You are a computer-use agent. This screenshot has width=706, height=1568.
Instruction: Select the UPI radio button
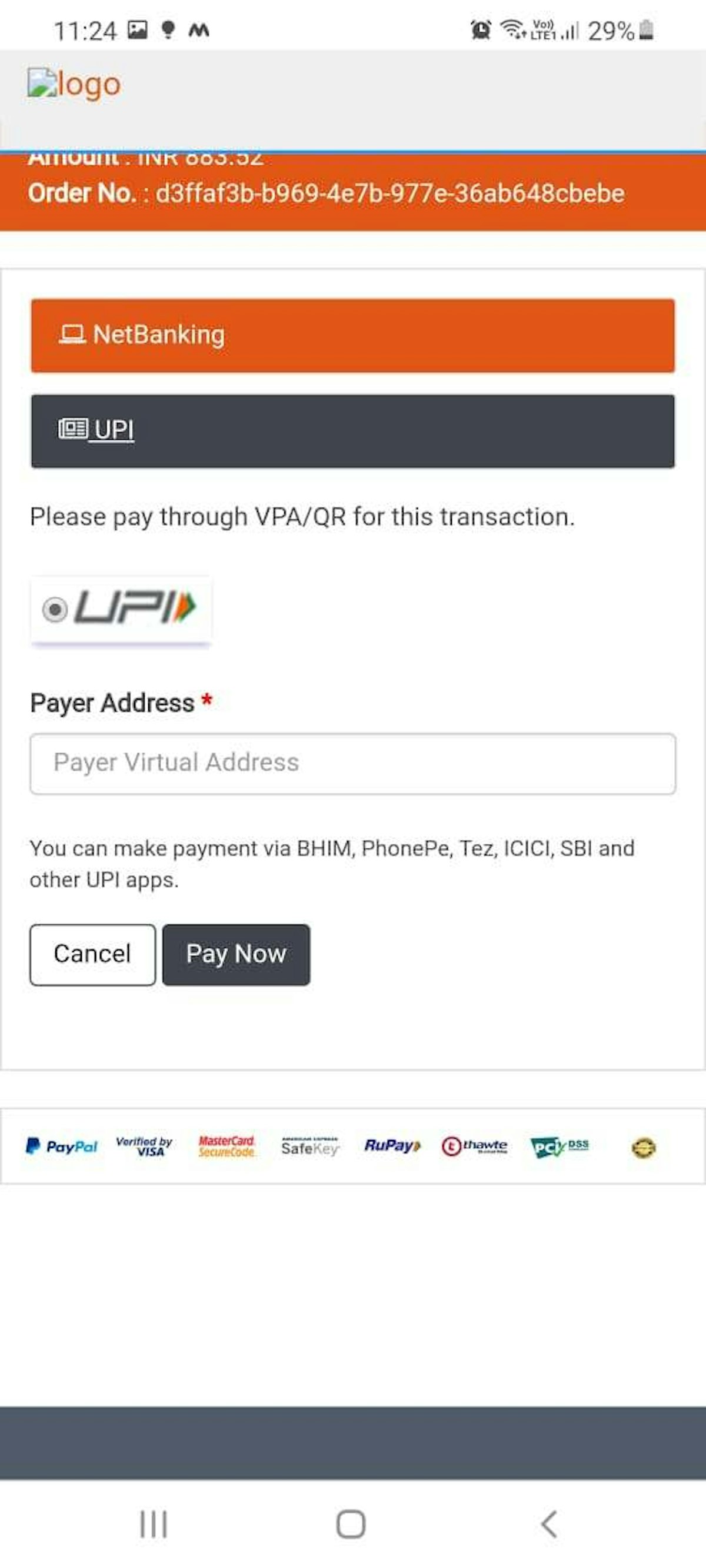coord(55,609)
